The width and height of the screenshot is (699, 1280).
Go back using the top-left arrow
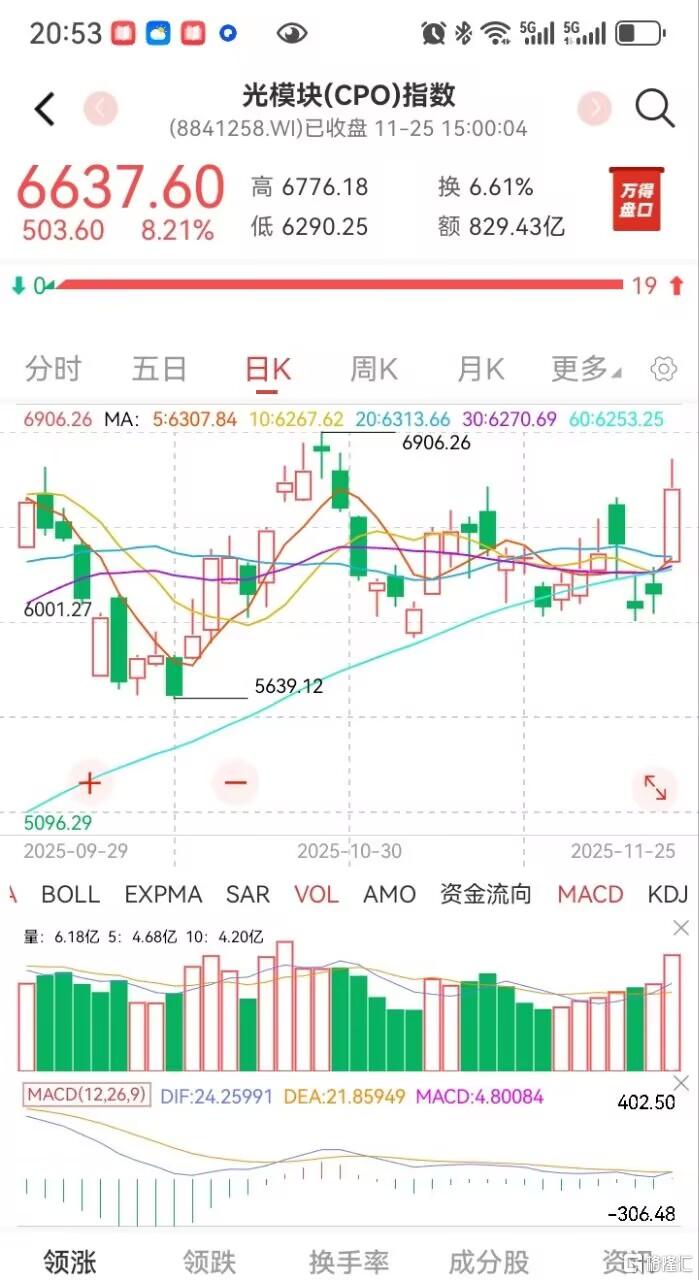(45, 109)
